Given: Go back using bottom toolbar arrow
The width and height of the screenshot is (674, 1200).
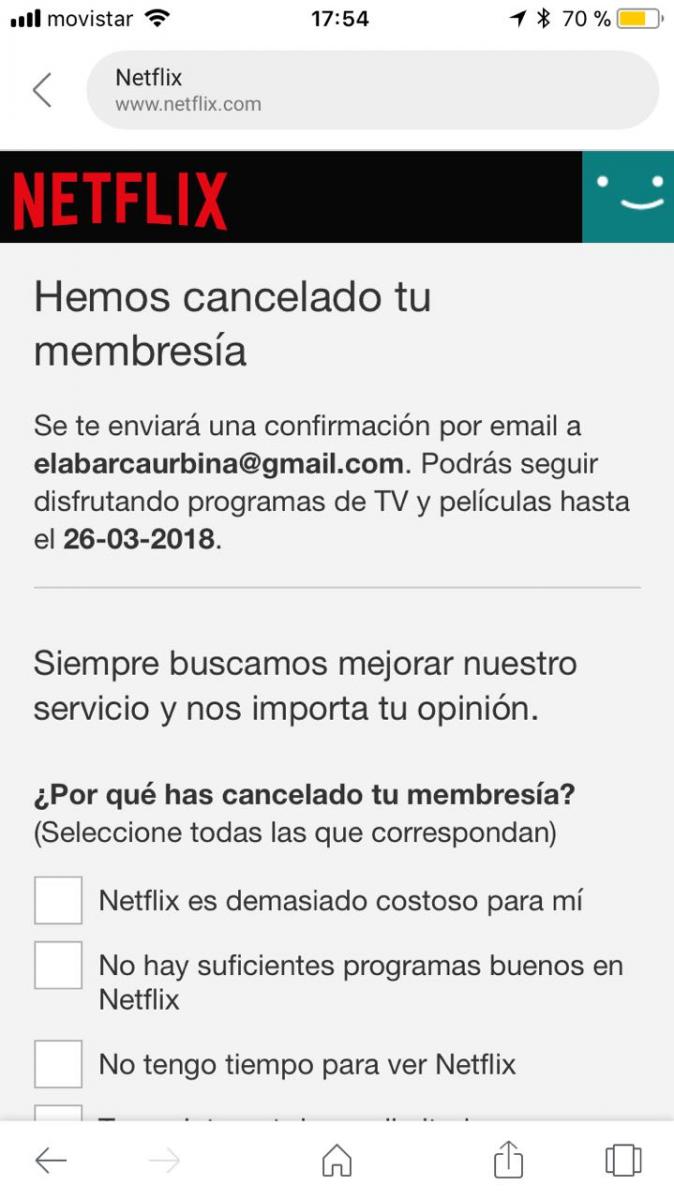Looking at the screenshot, I should 51,1160.
